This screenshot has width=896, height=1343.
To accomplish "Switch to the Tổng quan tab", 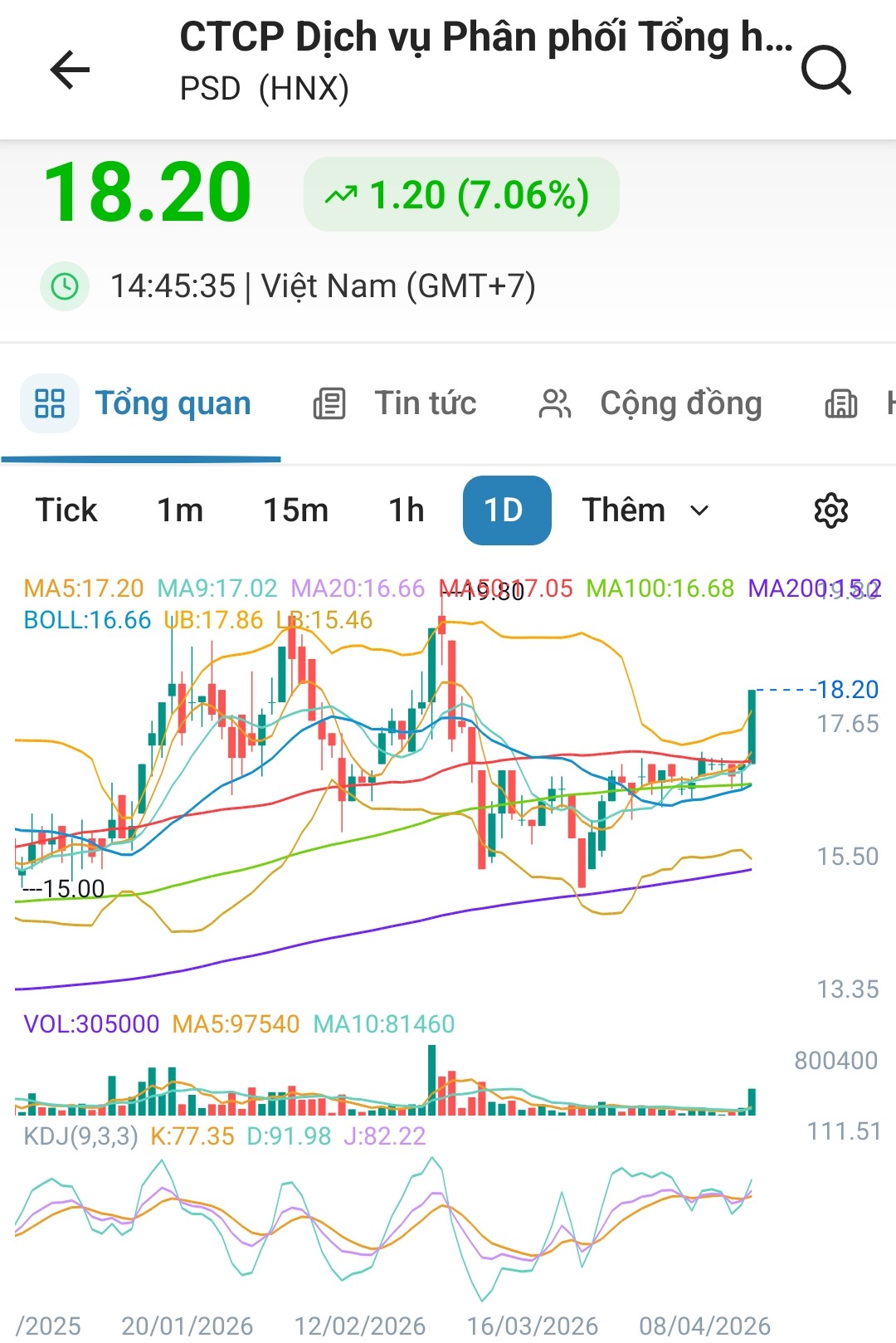I will (x=141, y=404).
